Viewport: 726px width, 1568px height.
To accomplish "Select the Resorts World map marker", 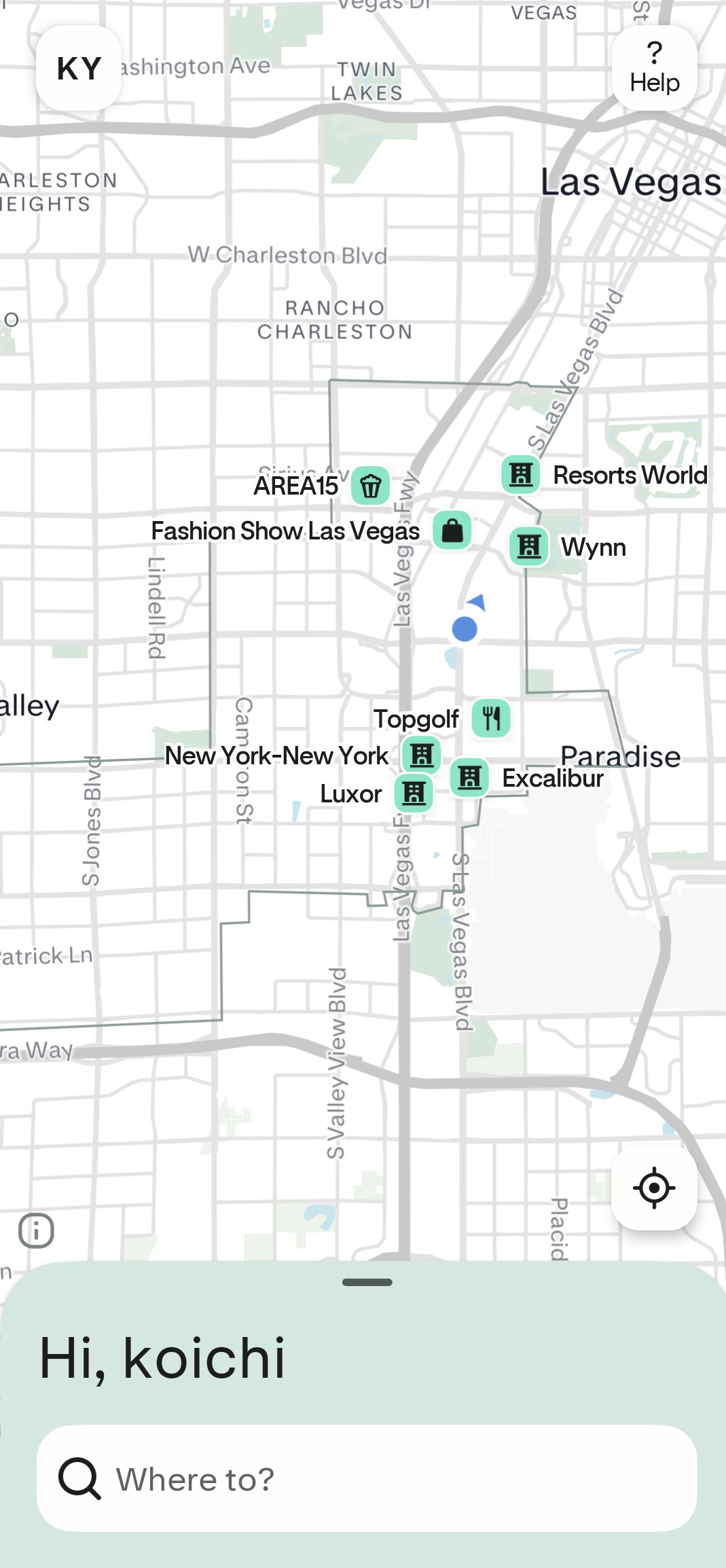I will (x=521, y=474).
